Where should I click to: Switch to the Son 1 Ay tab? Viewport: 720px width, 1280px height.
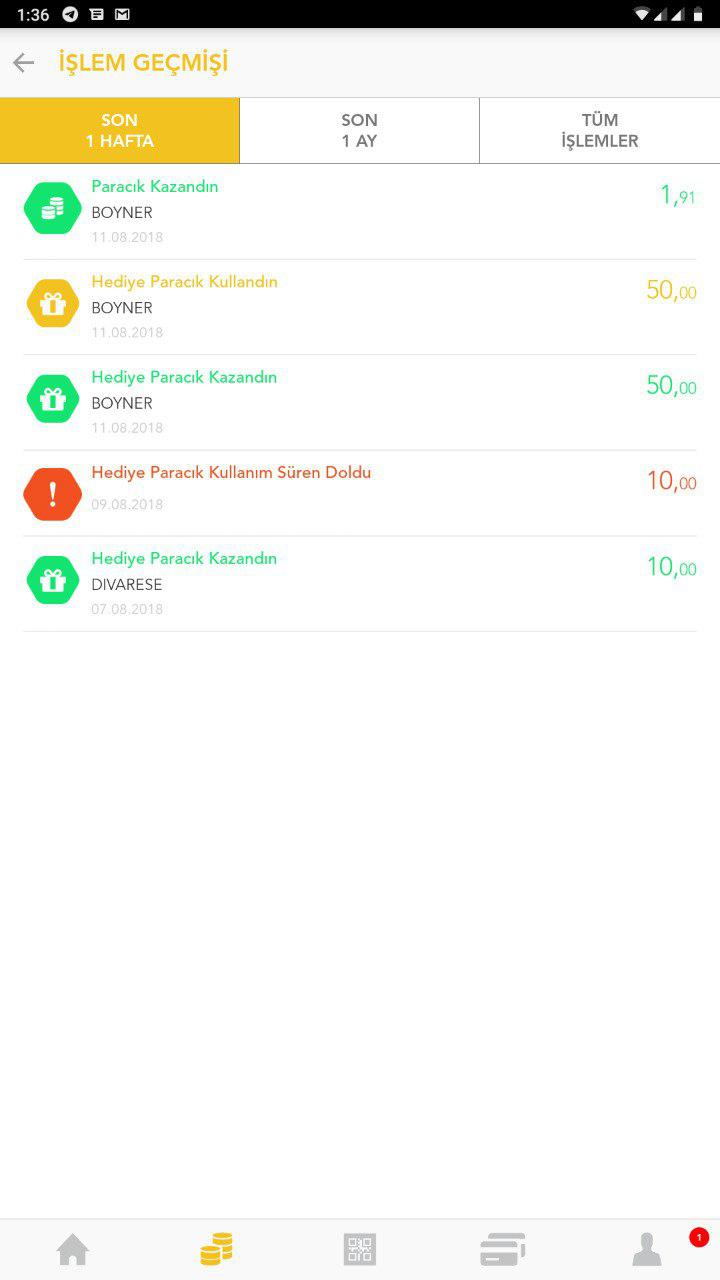[359, 131]
